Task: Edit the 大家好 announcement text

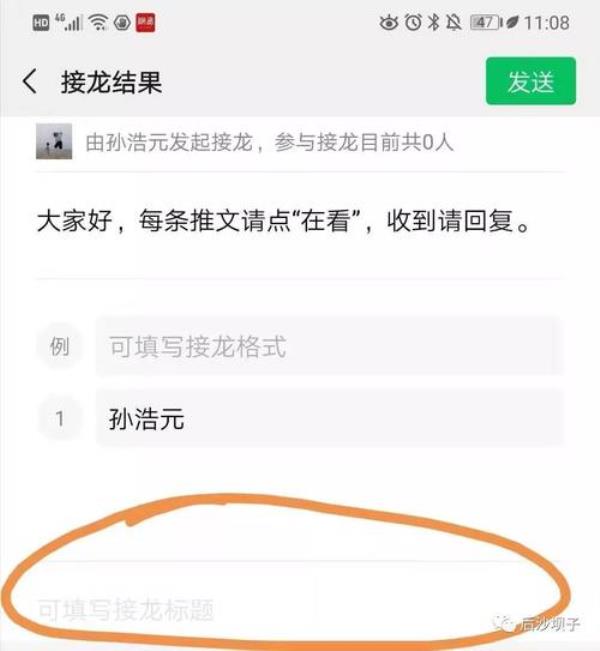Action: pyautogui.click(x=281, y=220)
